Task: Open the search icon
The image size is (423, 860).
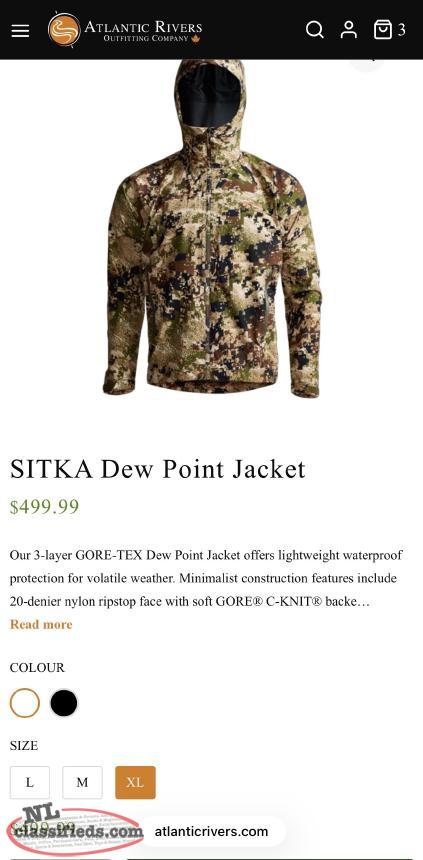Action: pyautogui.click(x=314, y=30)
